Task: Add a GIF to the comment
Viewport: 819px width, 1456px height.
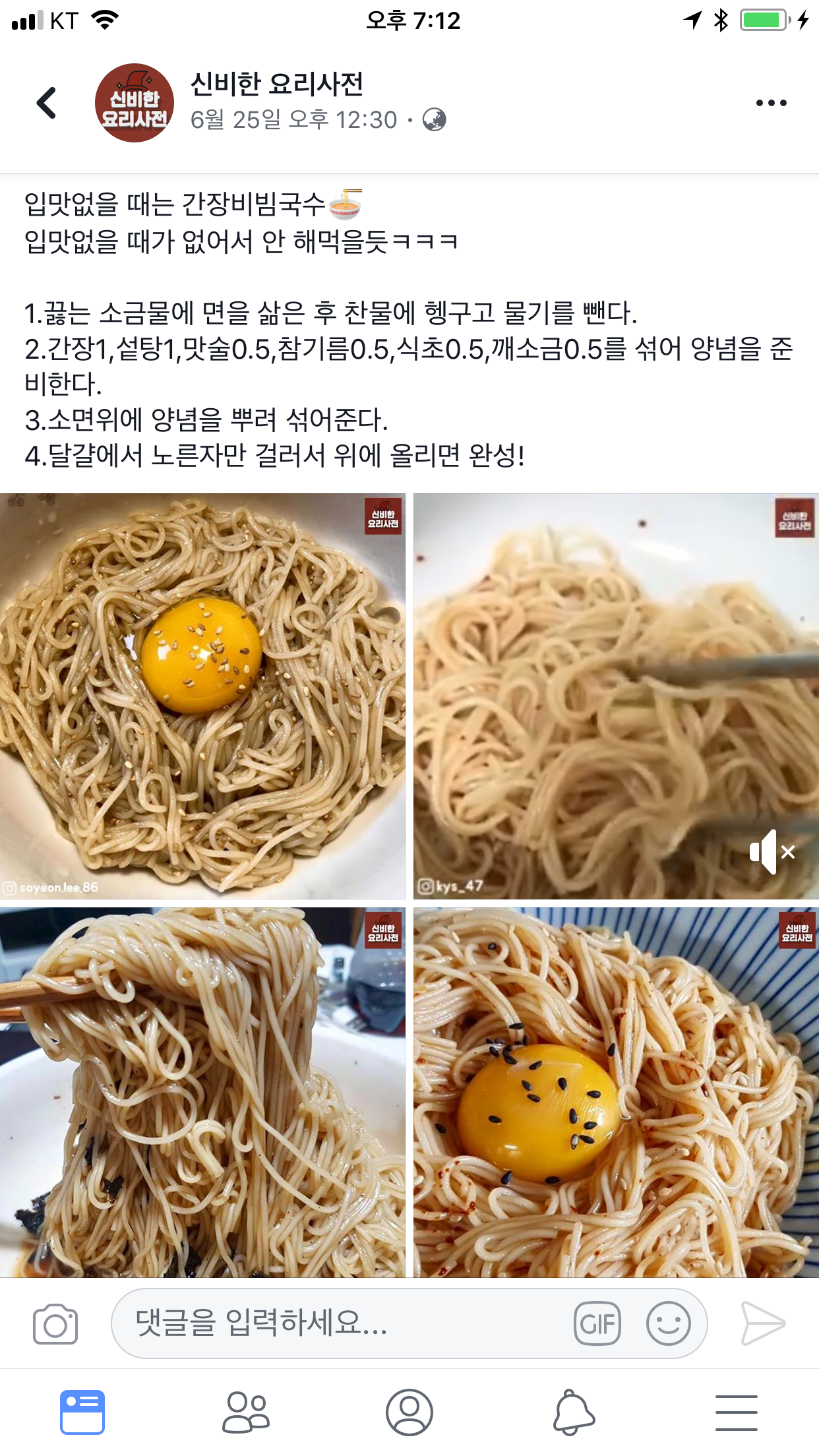Action: [x=597, y=1323]
